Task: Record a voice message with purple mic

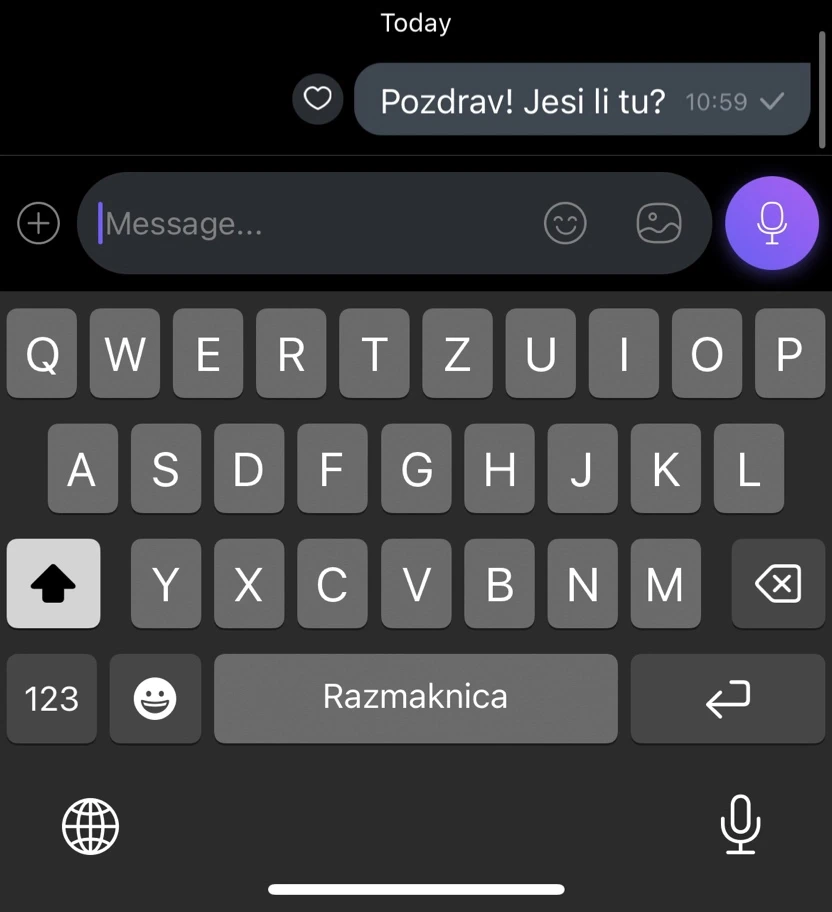Action: point(771,223)
